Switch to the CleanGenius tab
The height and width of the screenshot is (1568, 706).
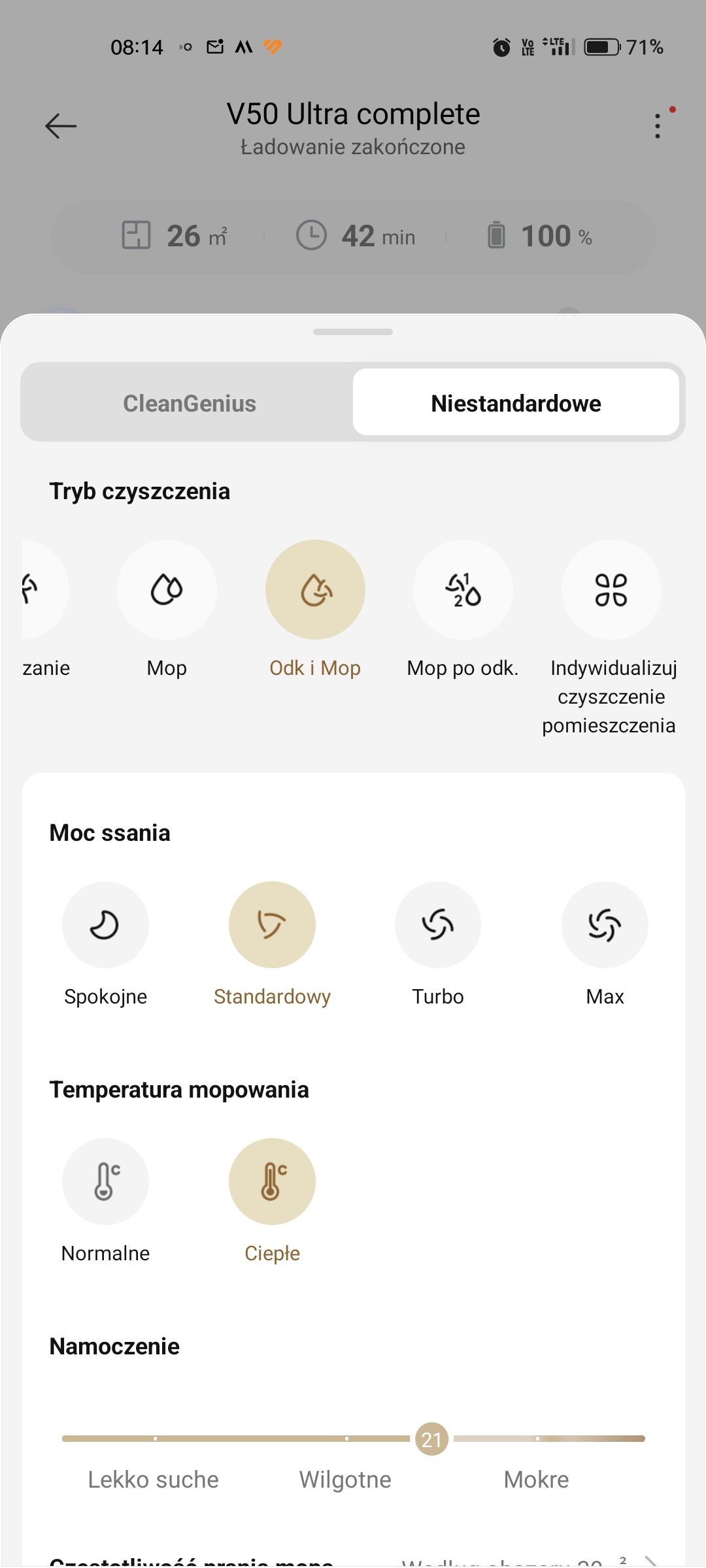(x=190, y=403)
